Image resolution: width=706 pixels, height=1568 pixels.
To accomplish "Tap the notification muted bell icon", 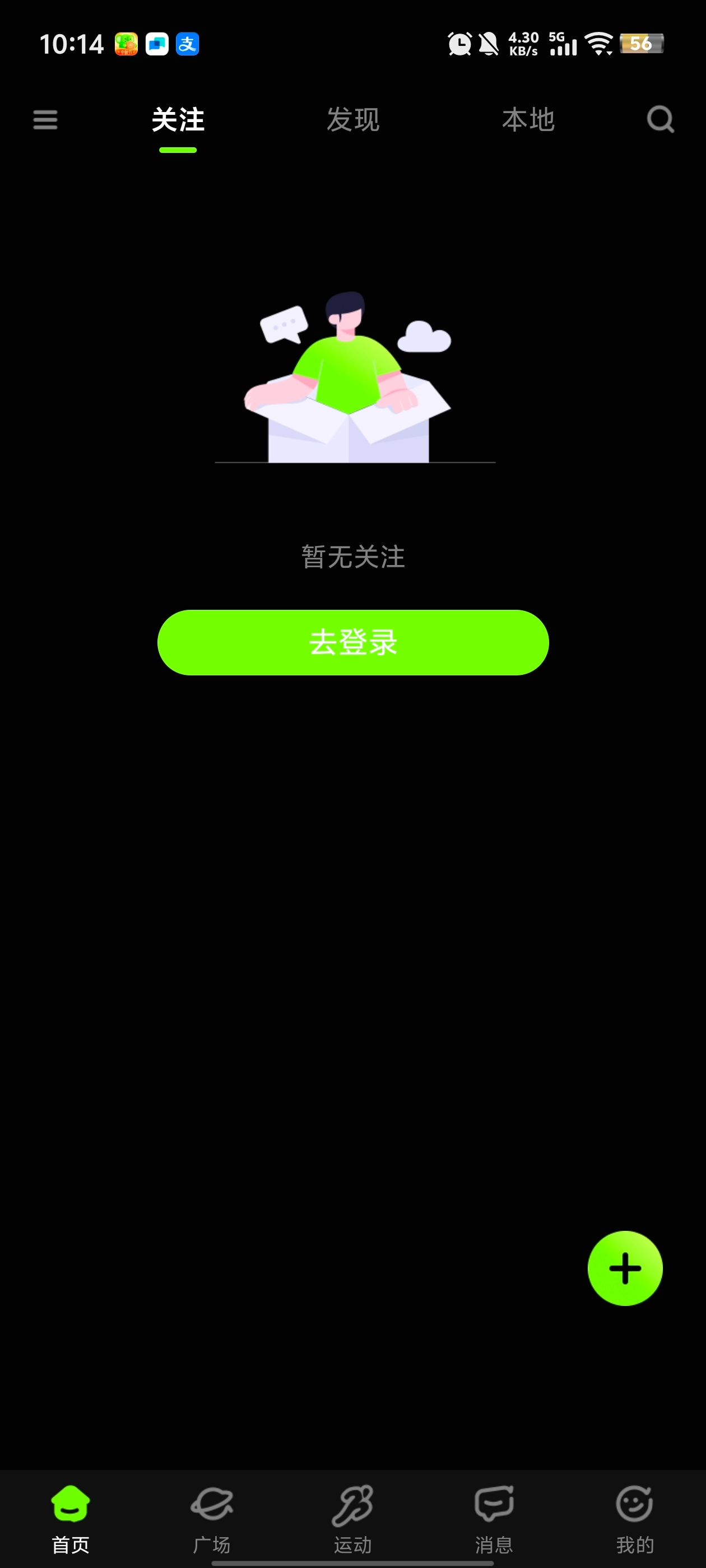I will (489, 43).
